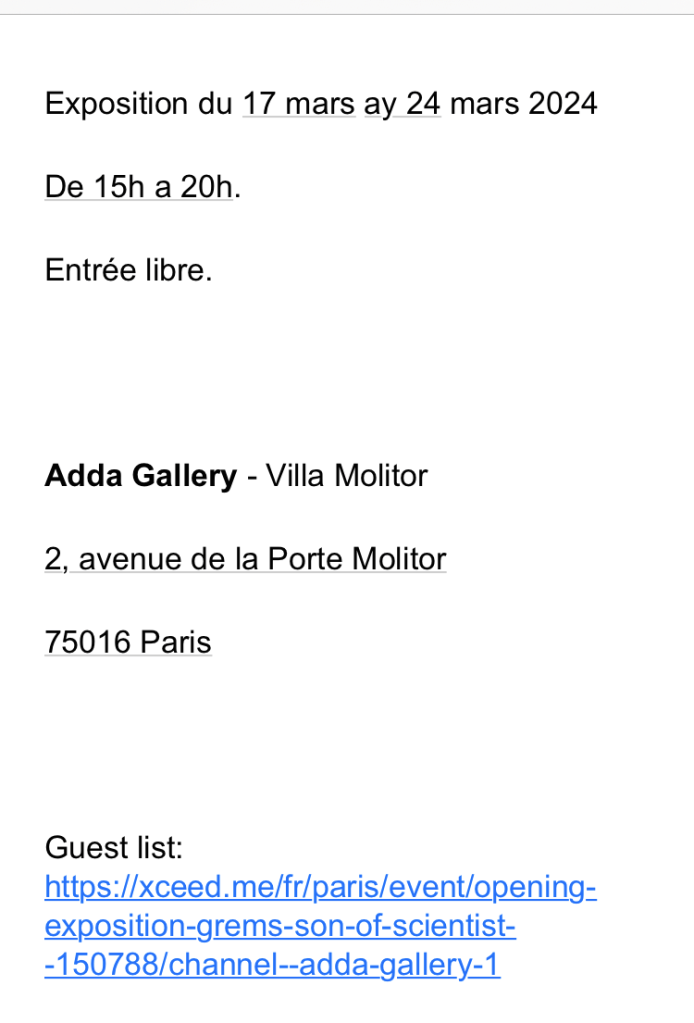The width and height of the screenshot is (694, 1023).
Task: Tap the underlined 75016 Paris postcode
Action: coord(128,642)
